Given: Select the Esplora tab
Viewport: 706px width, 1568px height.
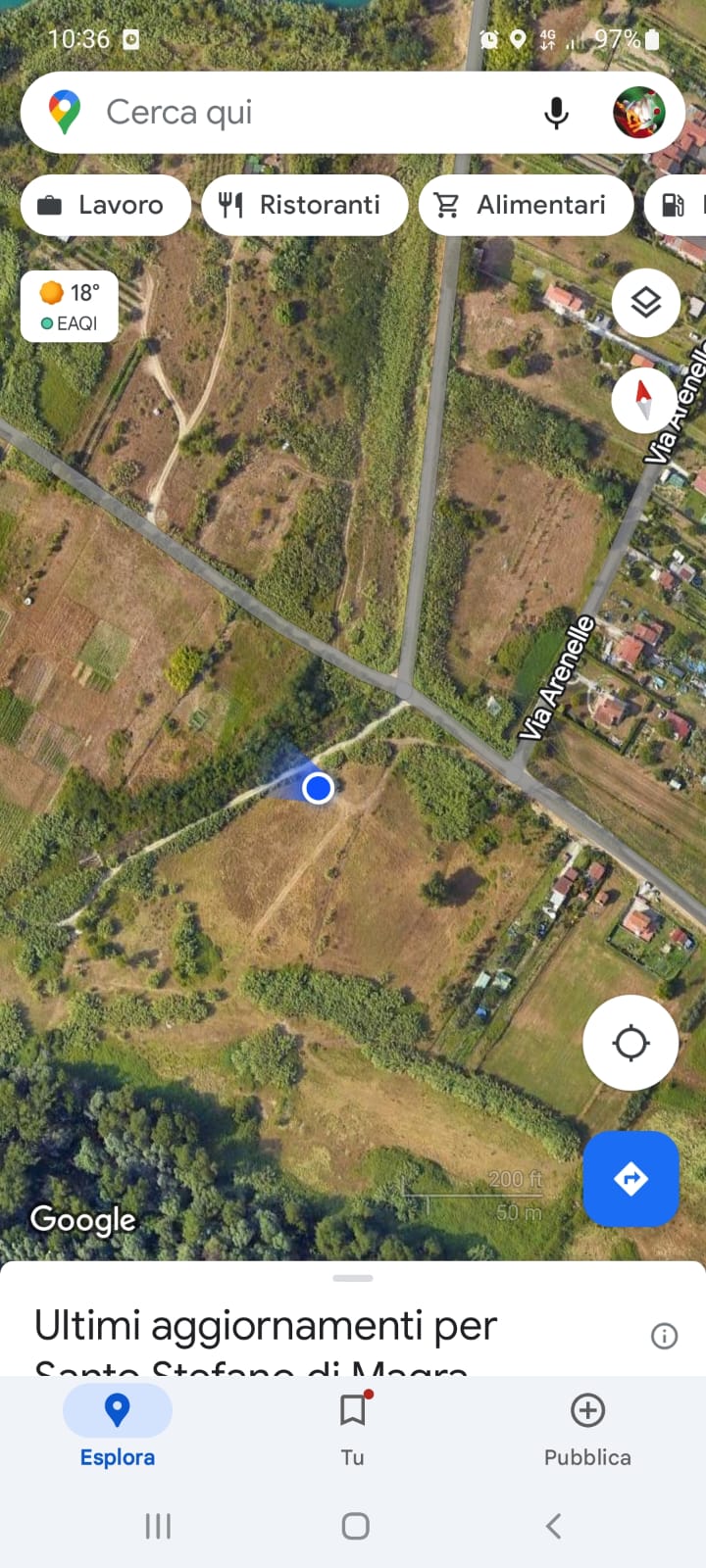Looking at the screenshot, I should (118, 1428).
